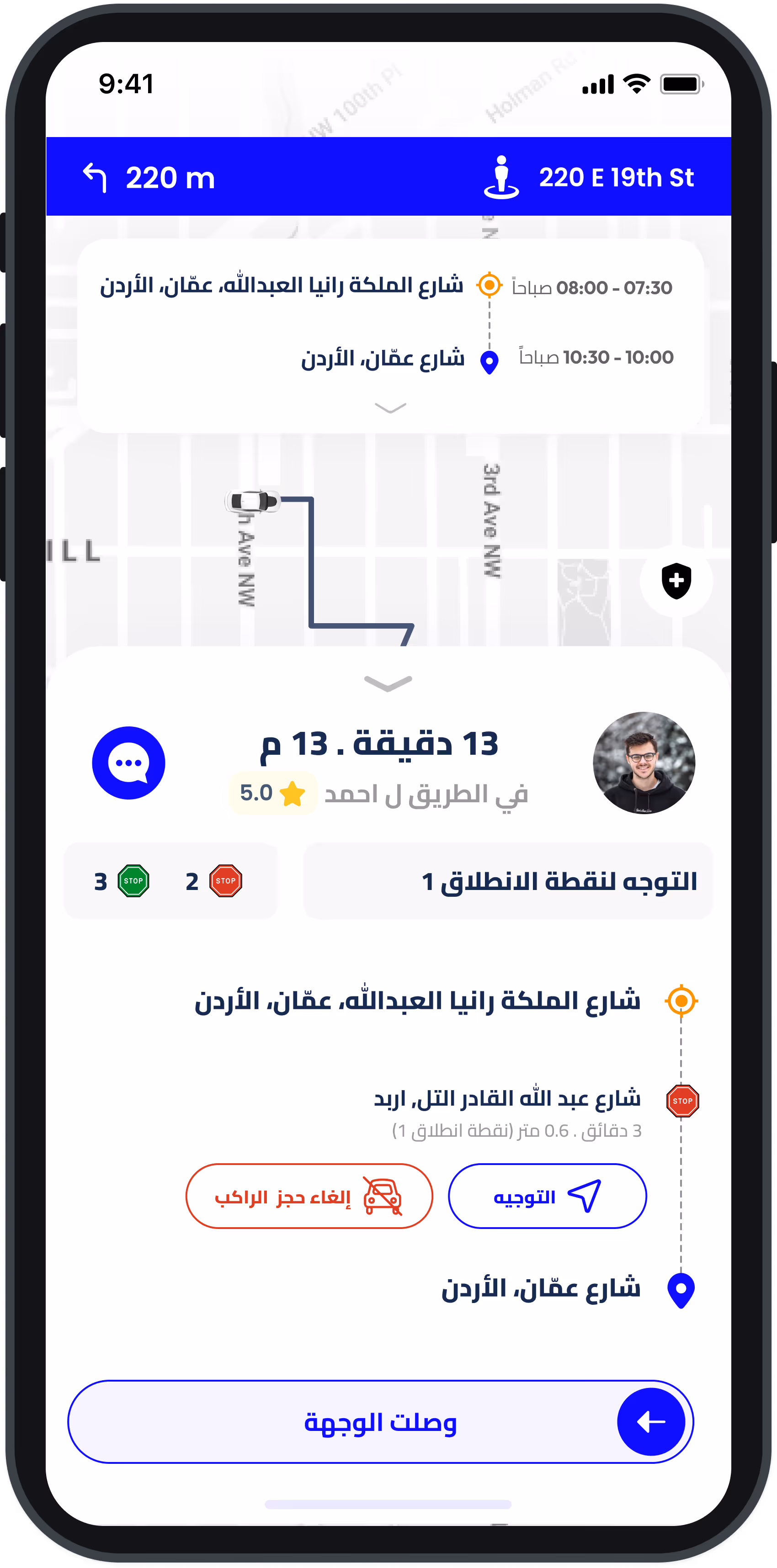This screenshot has height=1568, width=777.
Task: Cancel the rider booking (إلغاء حجز الراكب)
Action: click(x=309, y=1196)
